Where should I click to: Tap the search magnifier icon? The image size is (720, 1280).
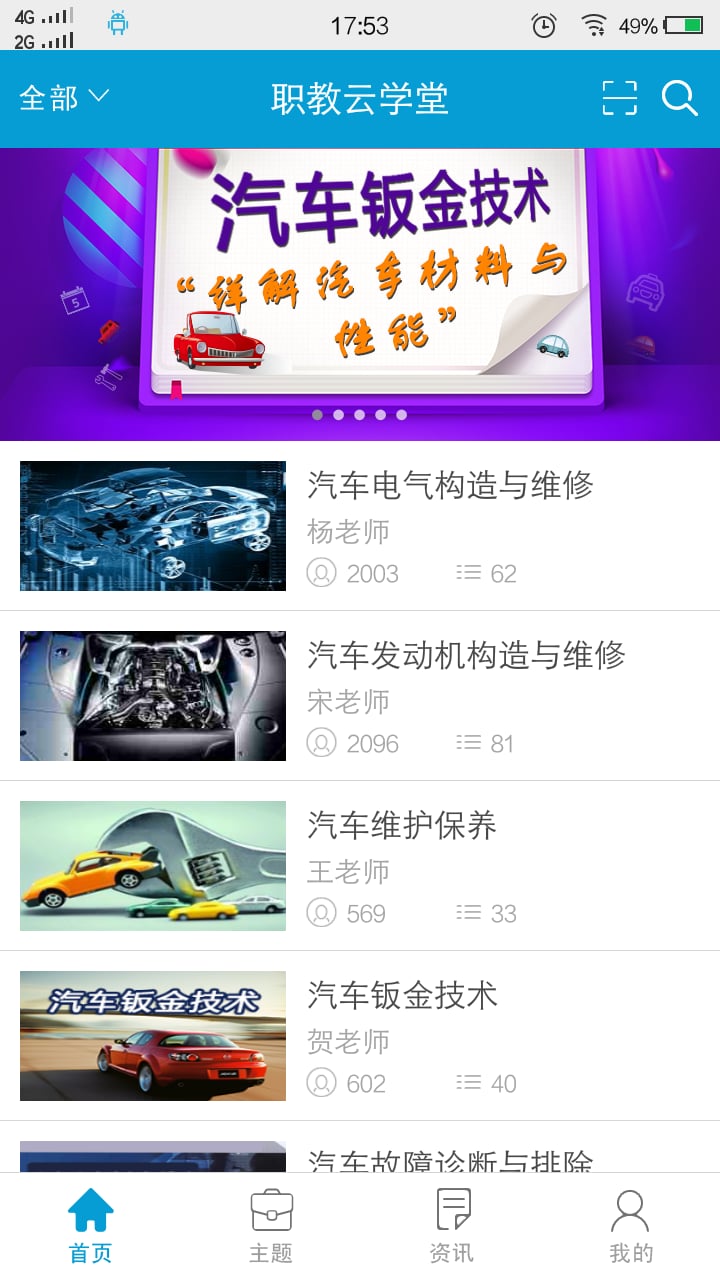[x=680, y=97]
